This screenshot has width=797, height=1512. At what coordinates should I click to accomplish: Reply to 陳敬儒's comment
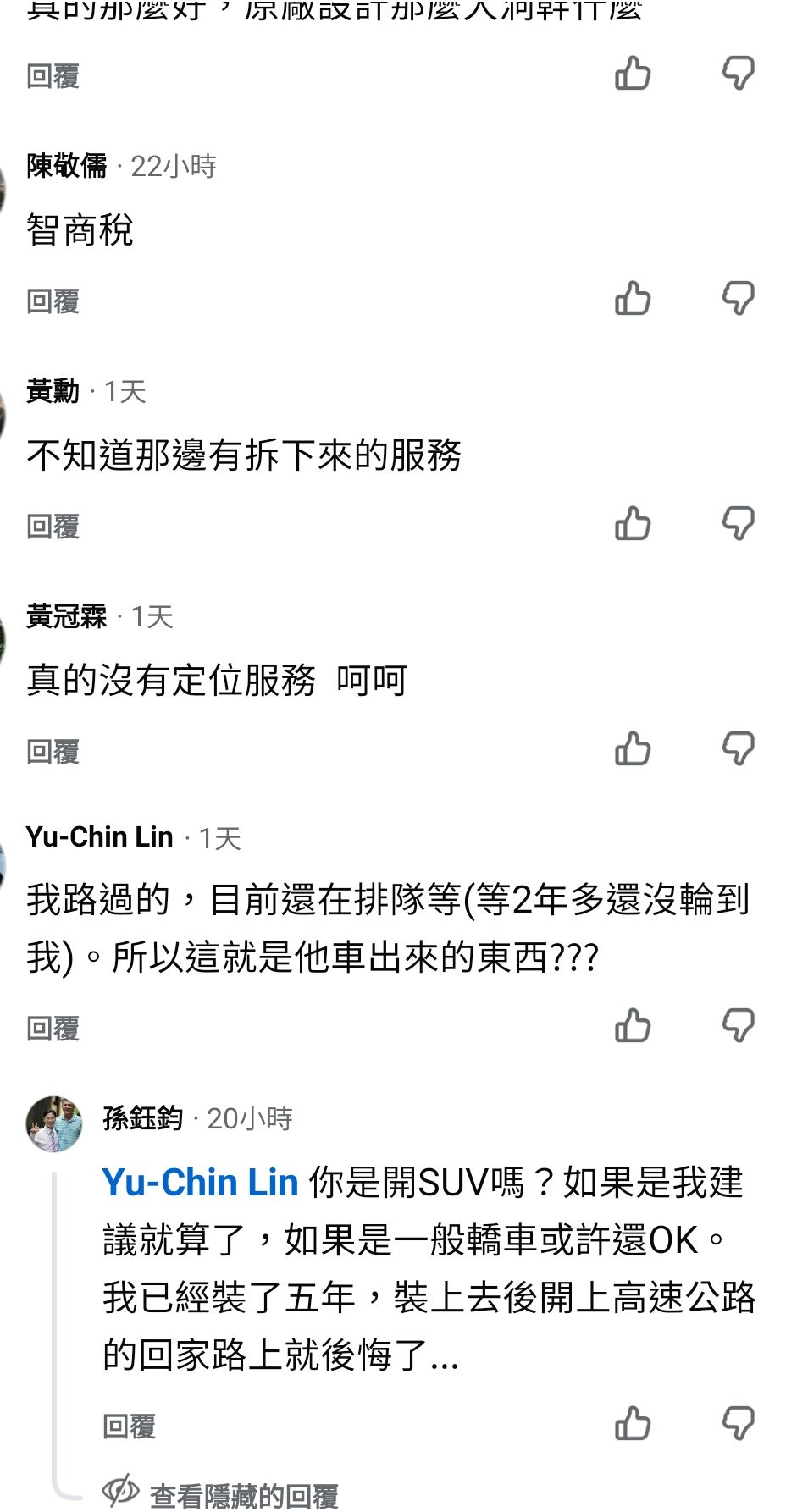click(53, 301)
